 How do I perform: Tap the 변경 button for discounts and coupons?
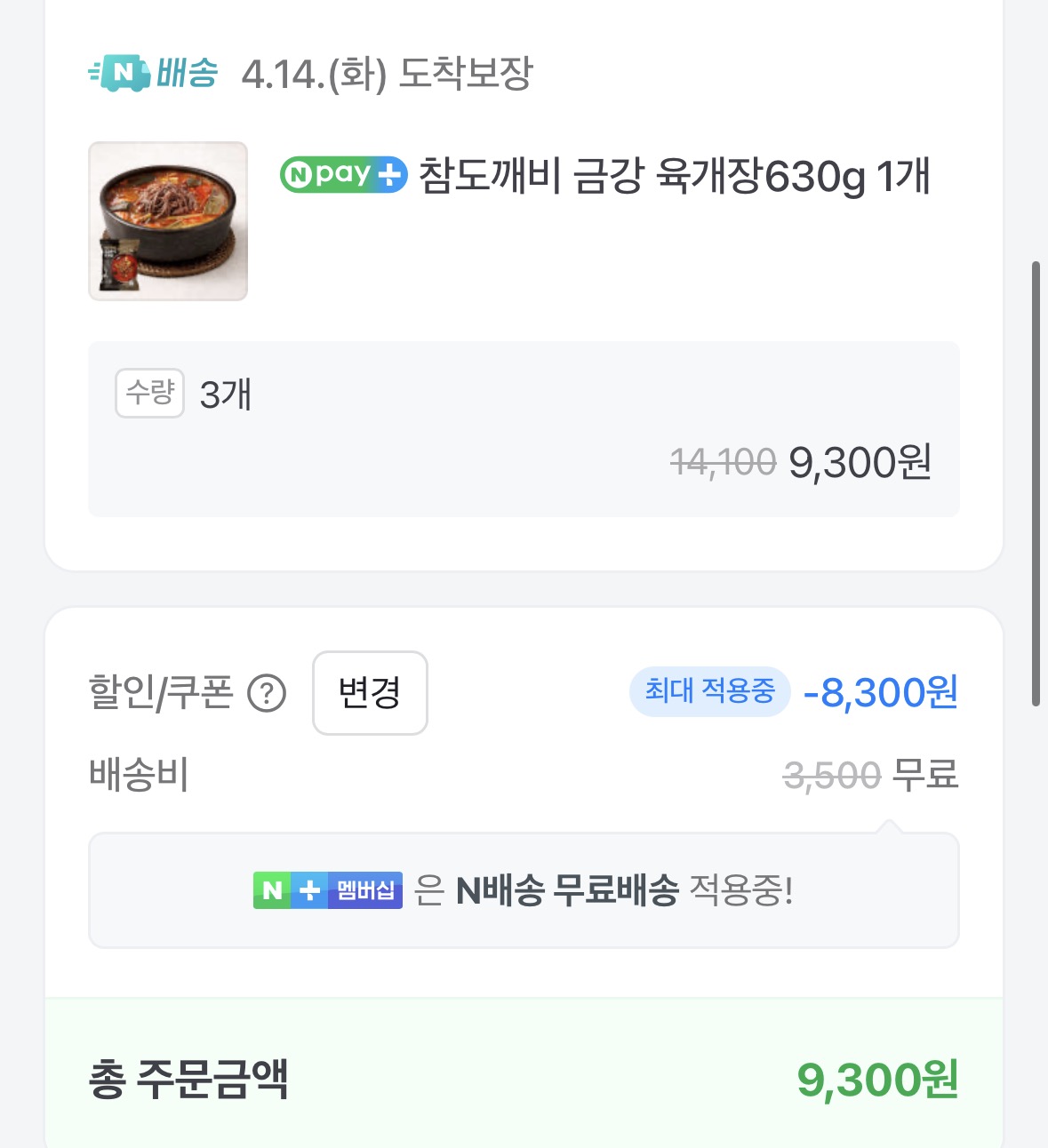(370, 693)
